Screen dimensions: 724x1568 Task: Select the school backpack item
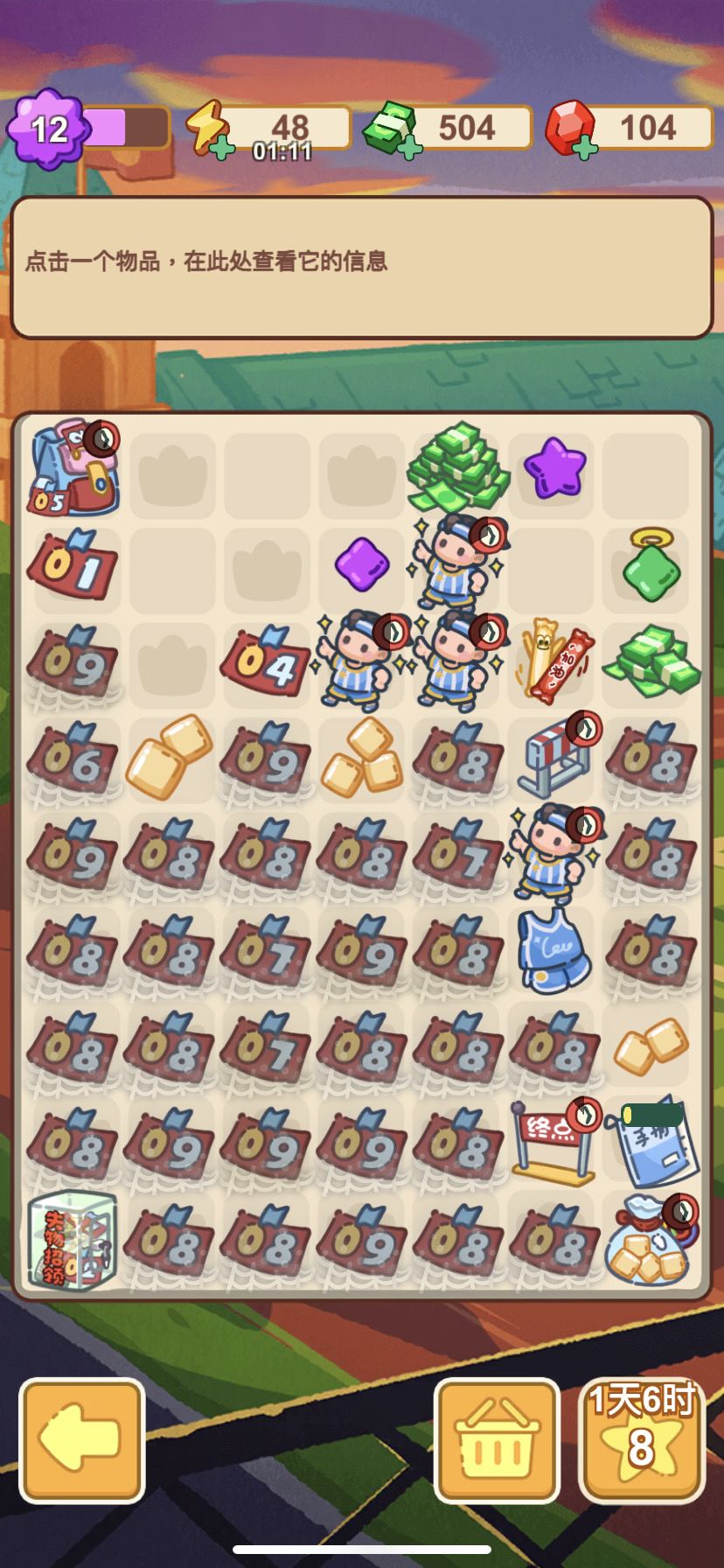(73, 467)
